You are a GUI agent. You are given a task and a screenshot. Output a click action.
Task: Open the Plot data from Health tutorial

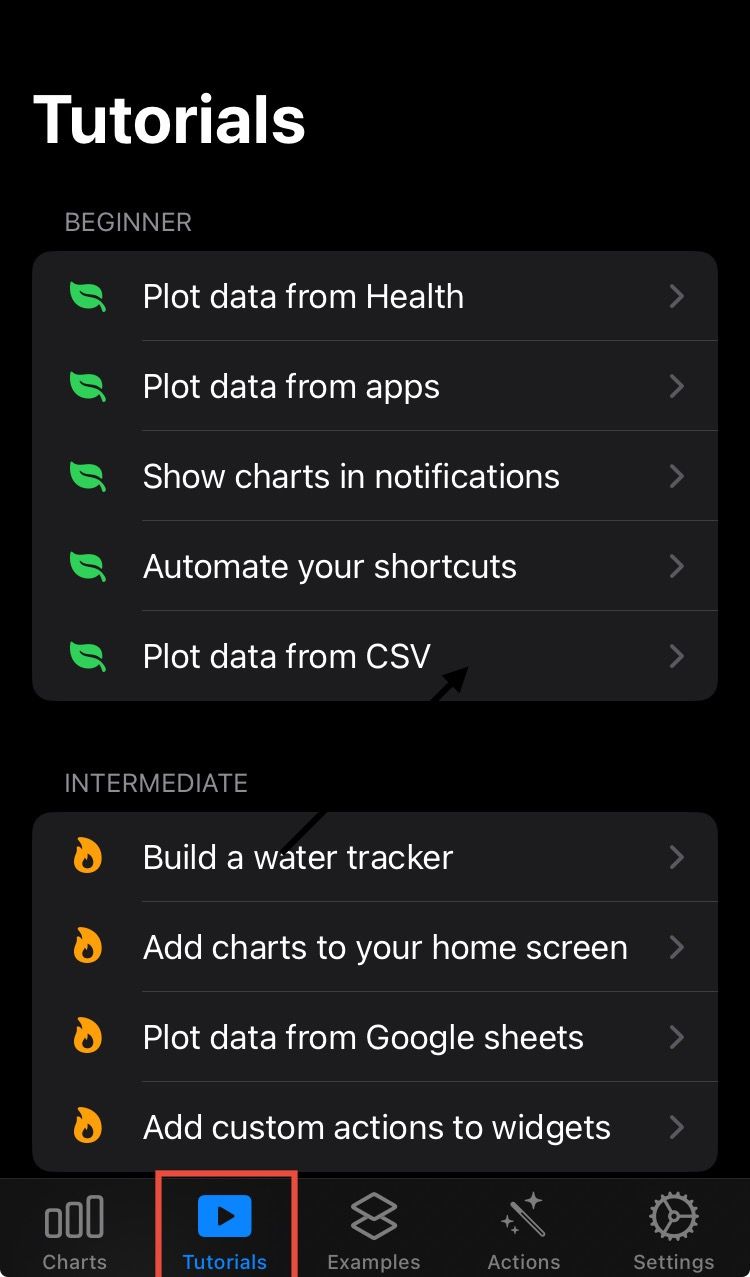point(374,297)
